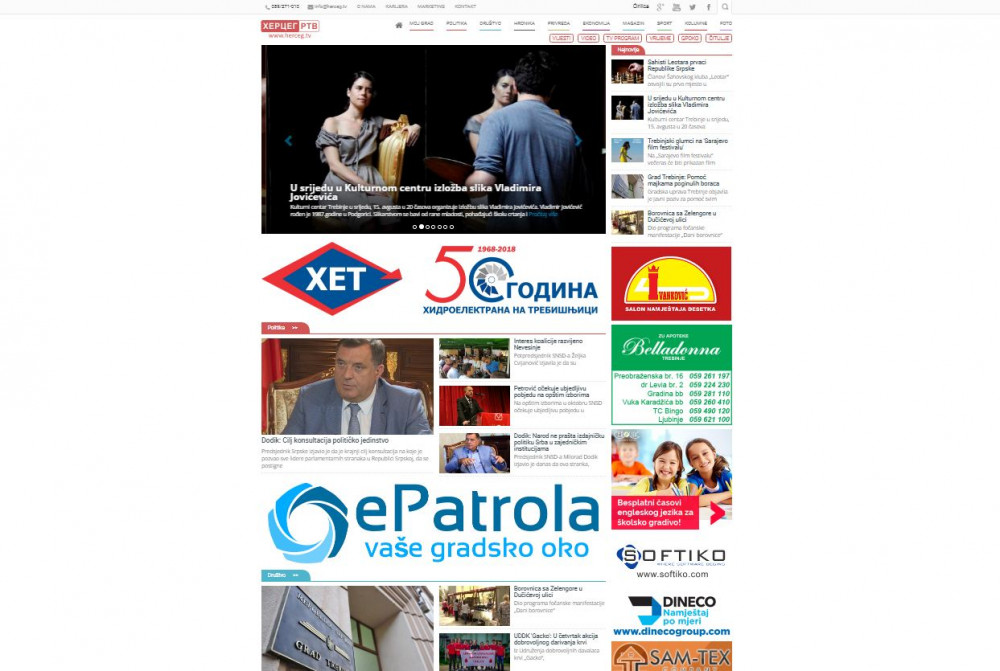Open the Hronika section
This screenshot has width=1000, height=671.
[524, 23]
